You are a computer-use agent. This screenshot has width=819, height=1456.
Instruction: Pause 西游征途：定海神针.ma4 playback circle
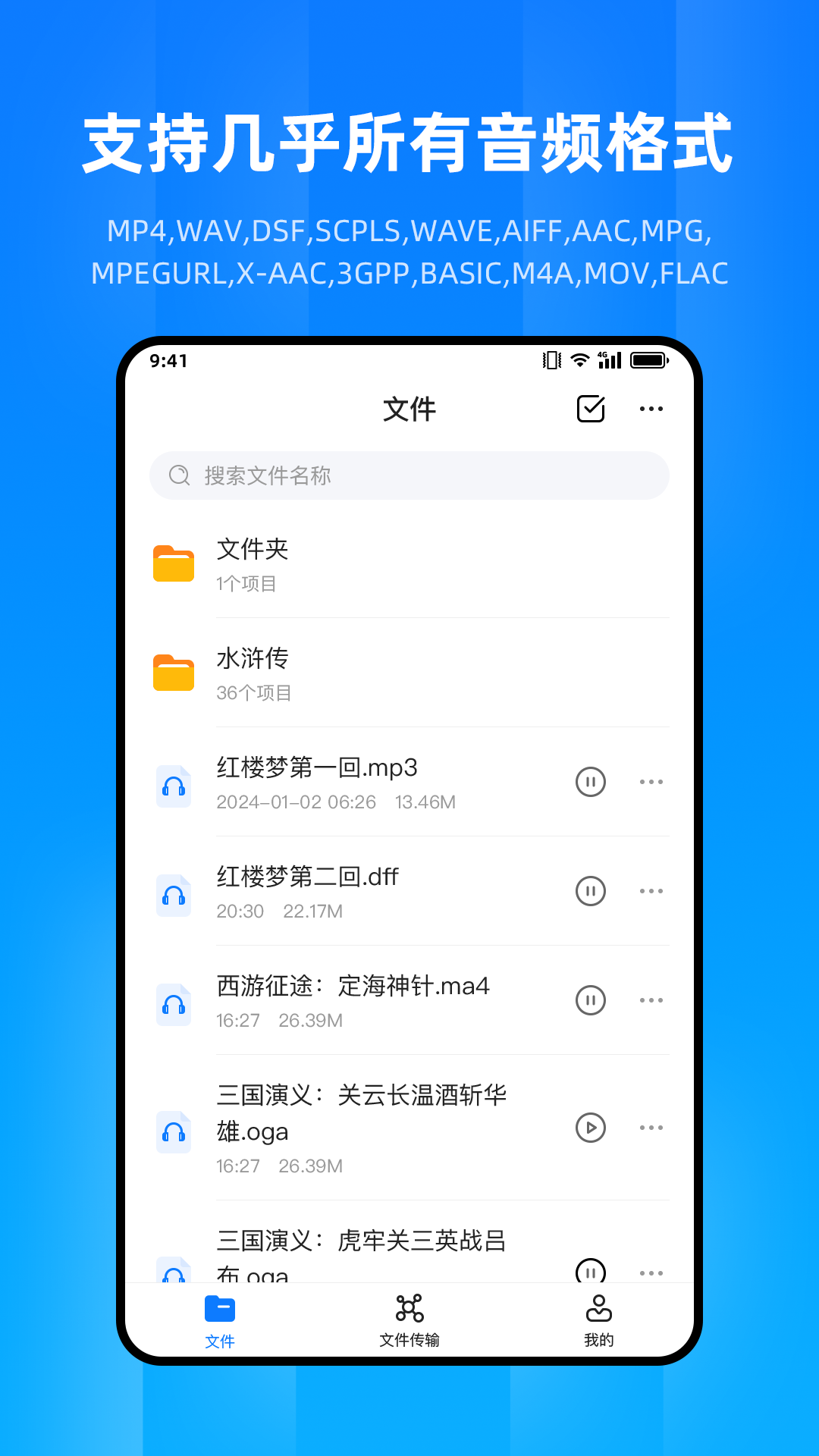(x=590, y=1000)
